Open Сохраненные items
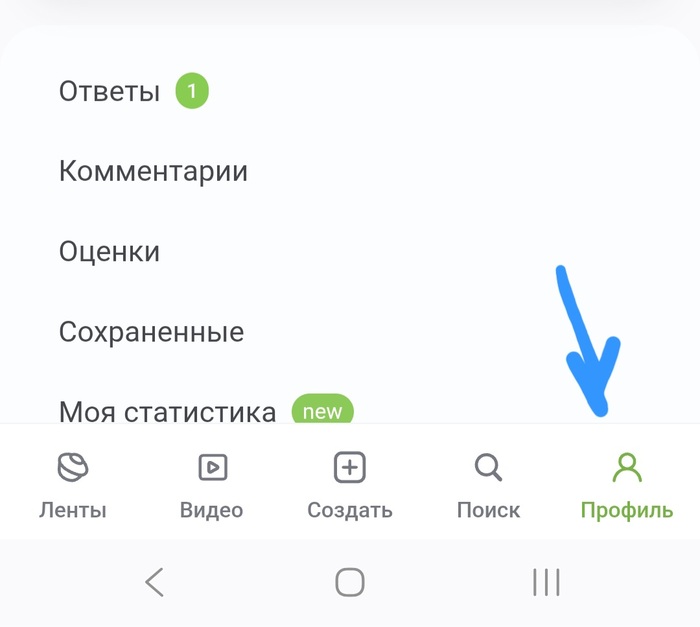This screenshot has height=627, width=700. [x=151, y=331]
